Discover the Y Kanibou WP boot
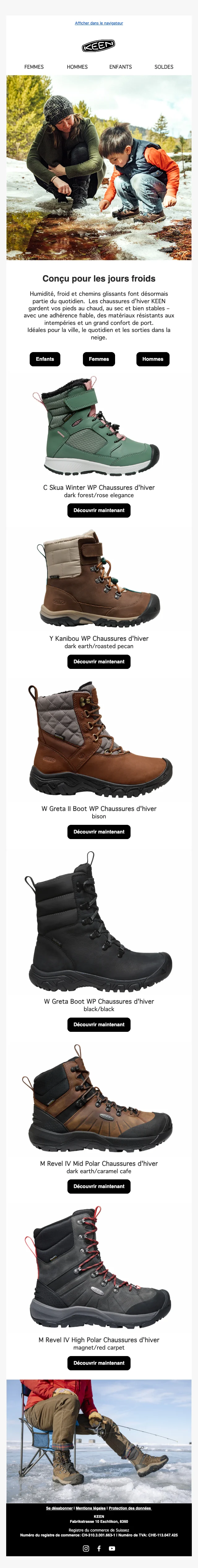 pos(99,662)
